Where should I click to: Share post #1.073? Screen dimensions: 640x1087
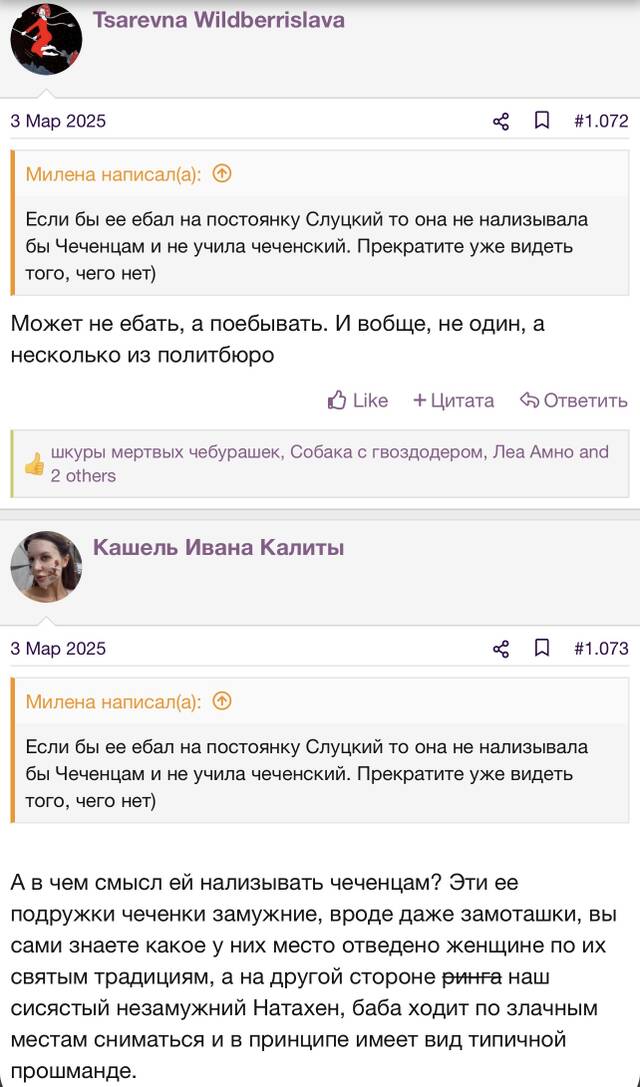pos(501,648)
